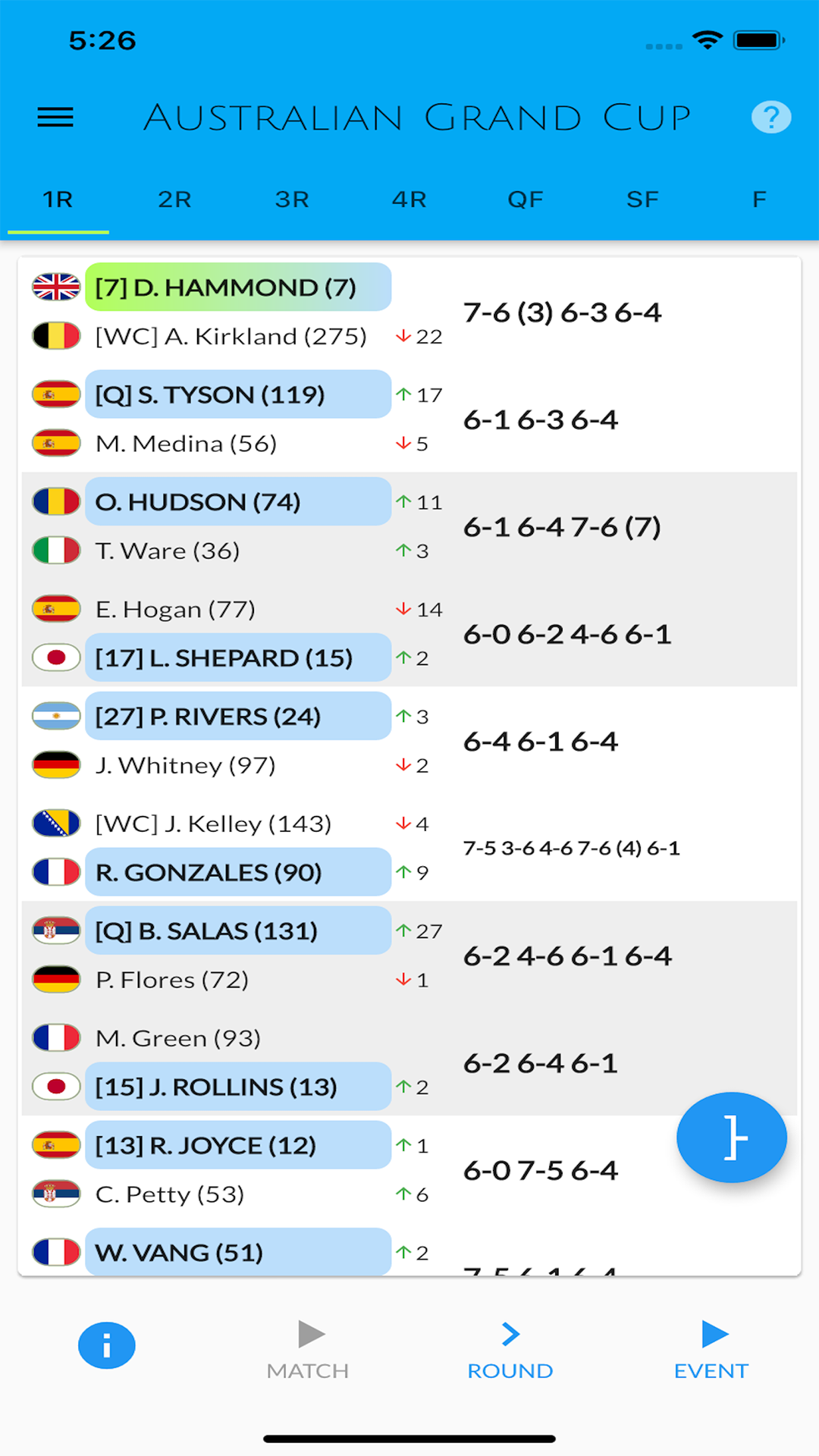Tap the blue bracket floating button
This screenshot has height=1456, width=819.
click(731, 1137)
